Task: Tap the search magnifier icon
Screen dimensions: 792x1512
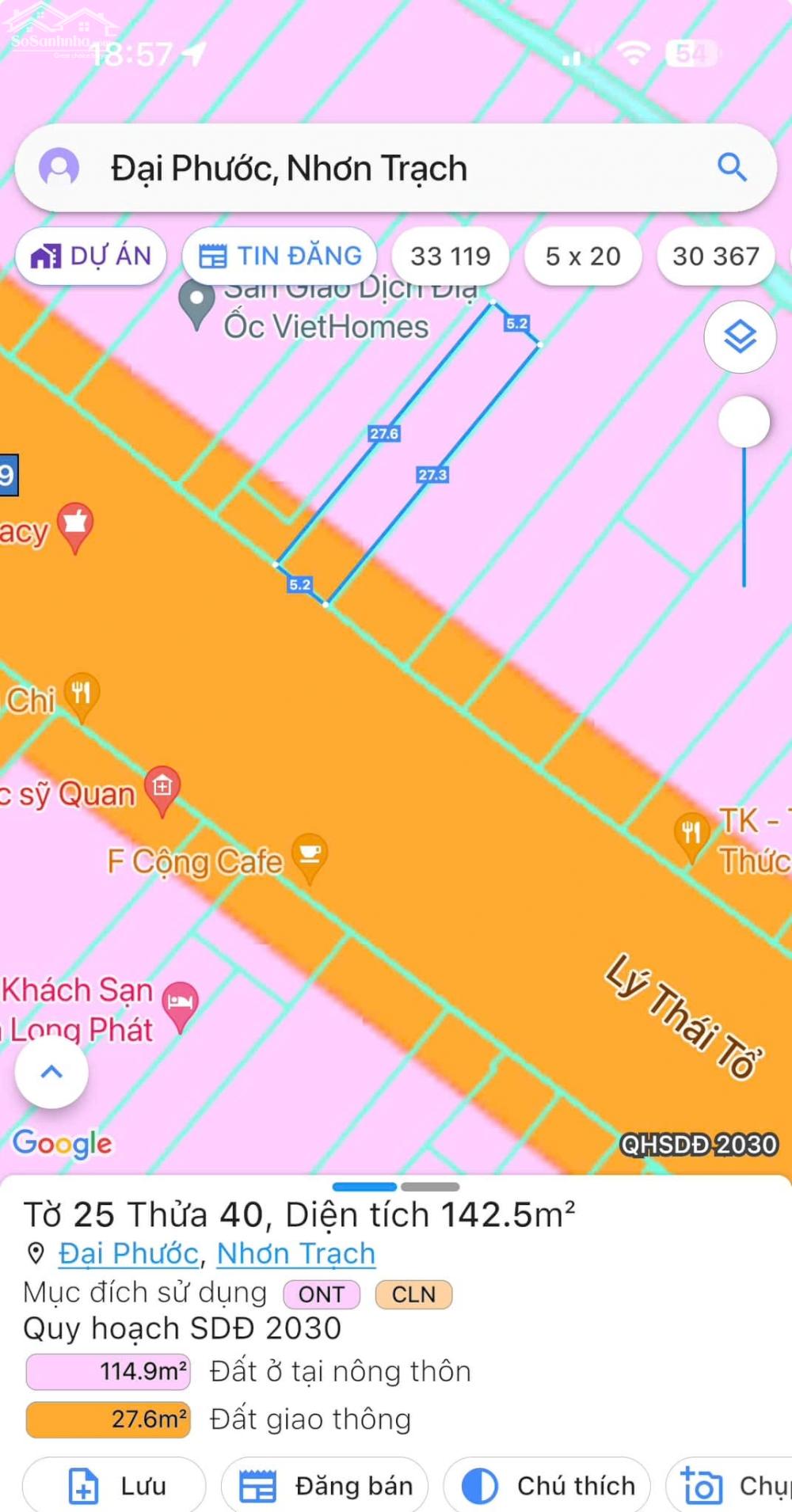Action: (x=732, y=167)
